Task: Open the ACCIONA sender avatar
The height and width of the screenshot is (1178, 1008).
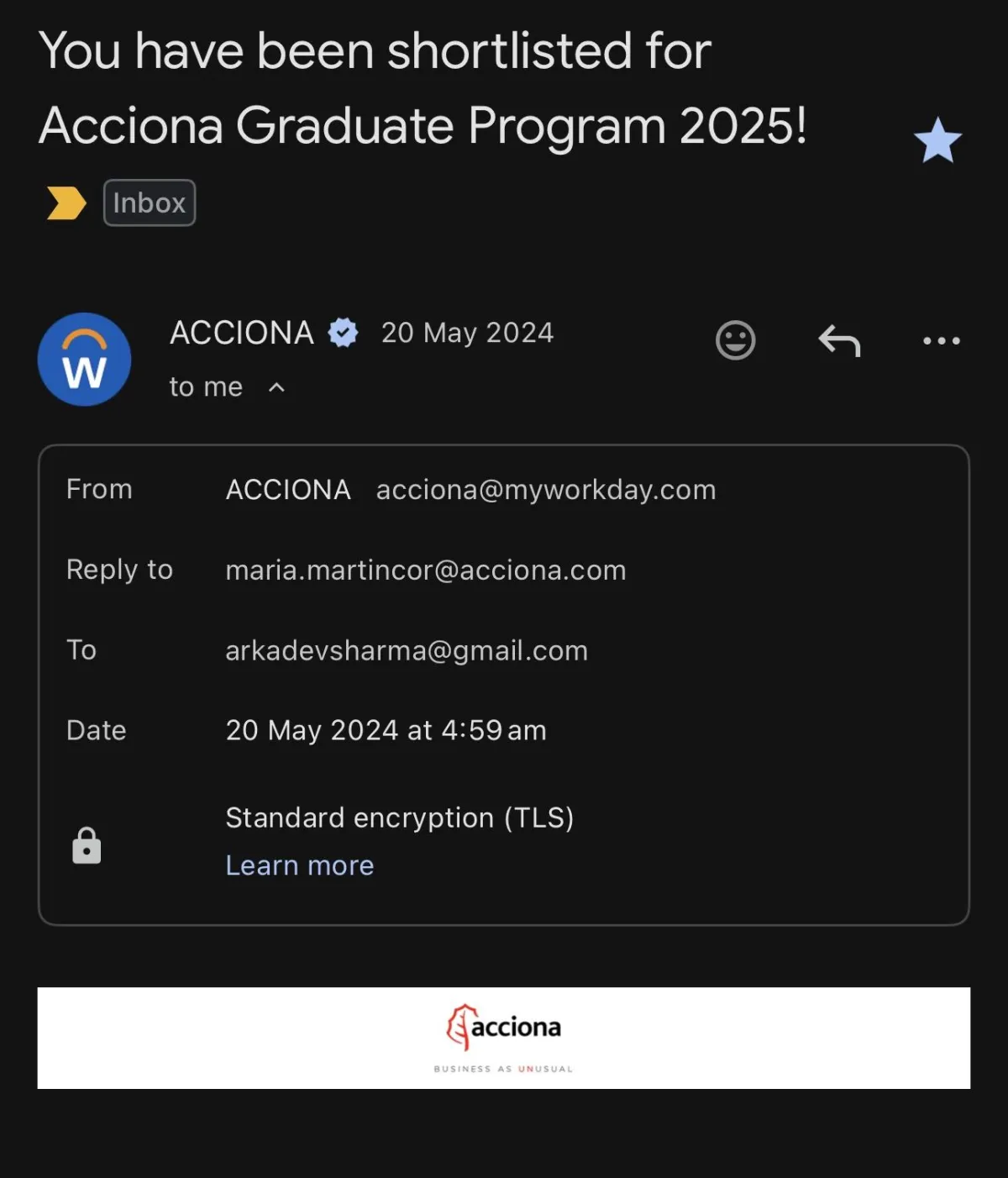Action: 84,360
